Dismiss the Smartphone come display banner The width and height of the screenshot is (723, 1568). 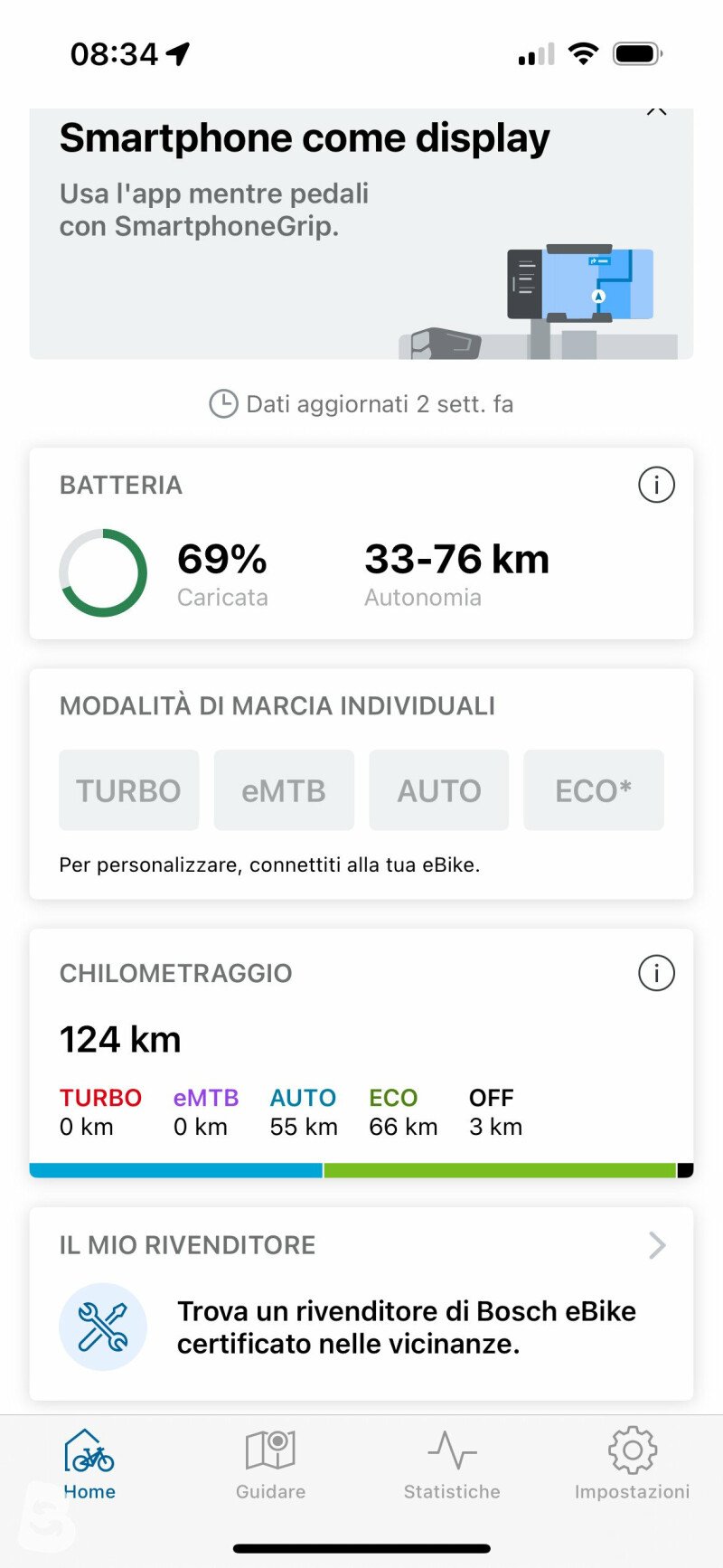click(657, 111)
